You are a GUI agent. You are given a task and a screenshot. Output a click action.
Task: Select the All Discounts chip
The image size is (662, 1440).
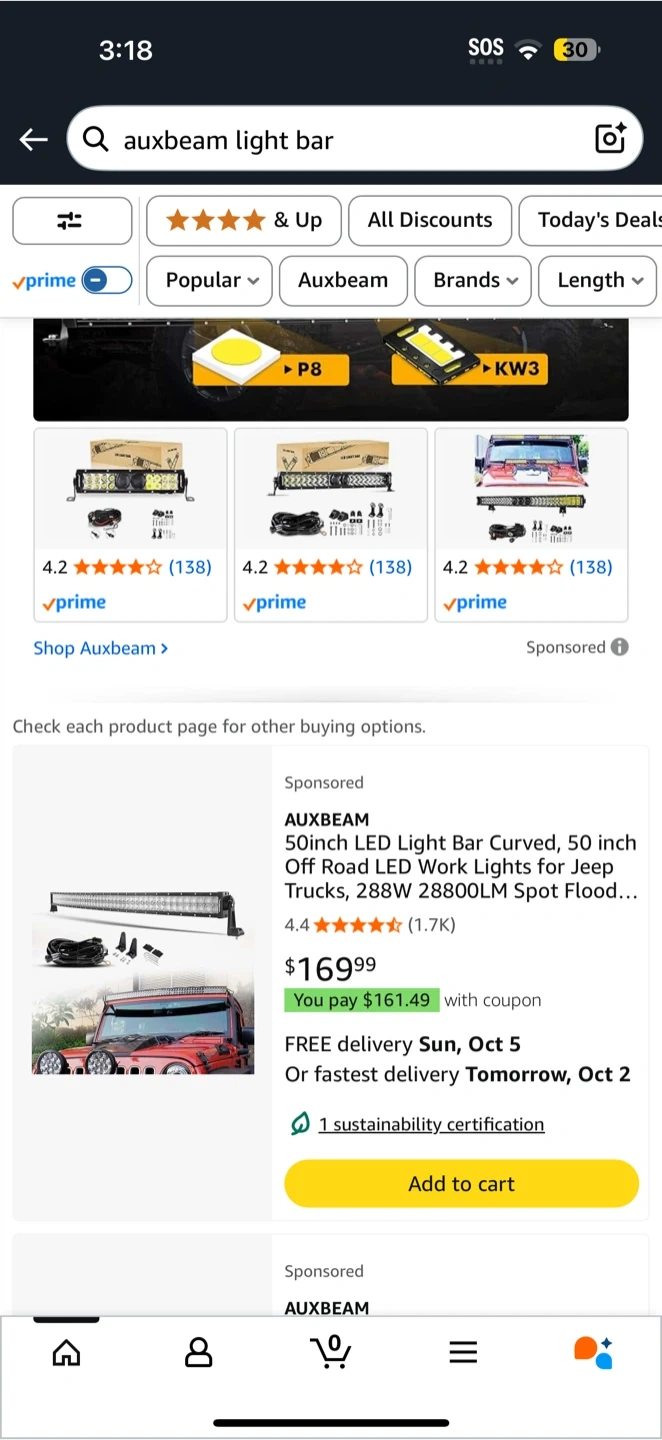pos(430,221)
